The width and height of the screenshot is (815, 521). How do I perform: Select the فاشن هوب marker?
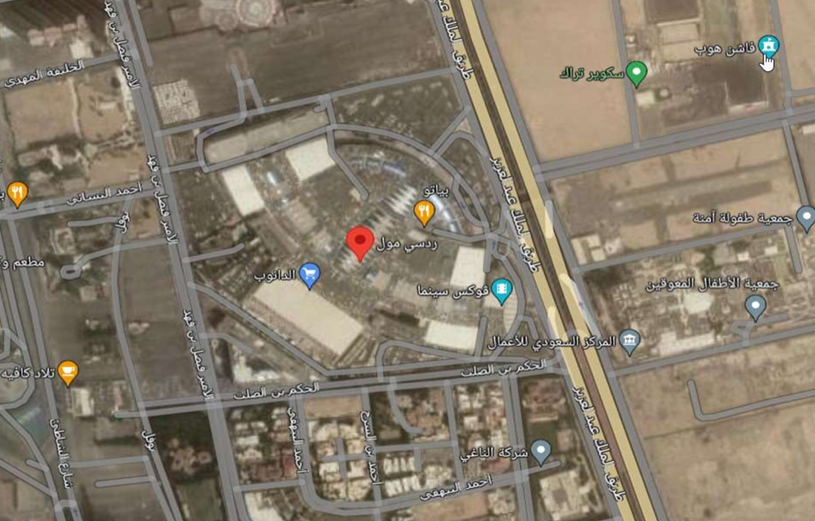(768, 46)
